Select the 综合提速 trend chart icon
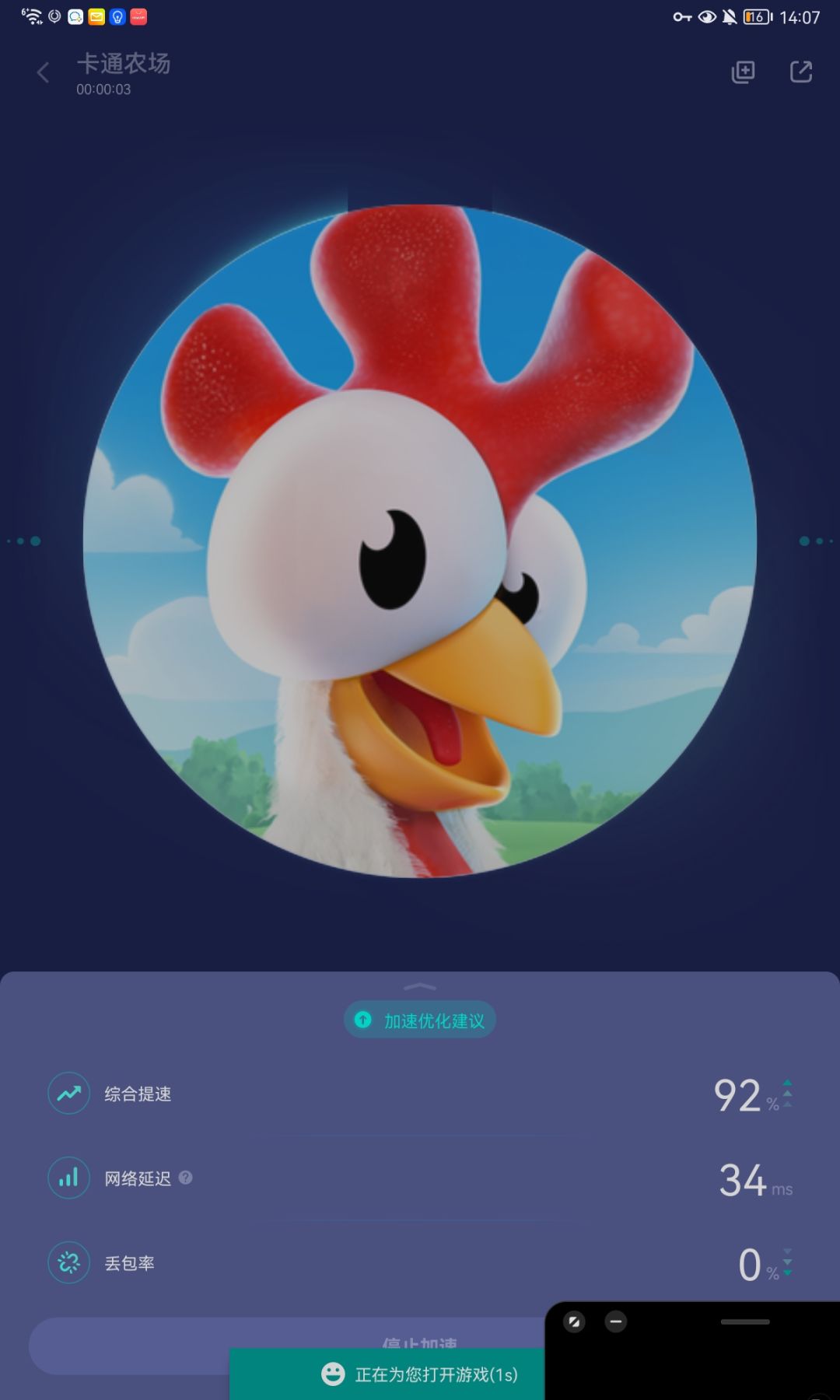The image size is (840, 1400). click(x=68, y=1093)
